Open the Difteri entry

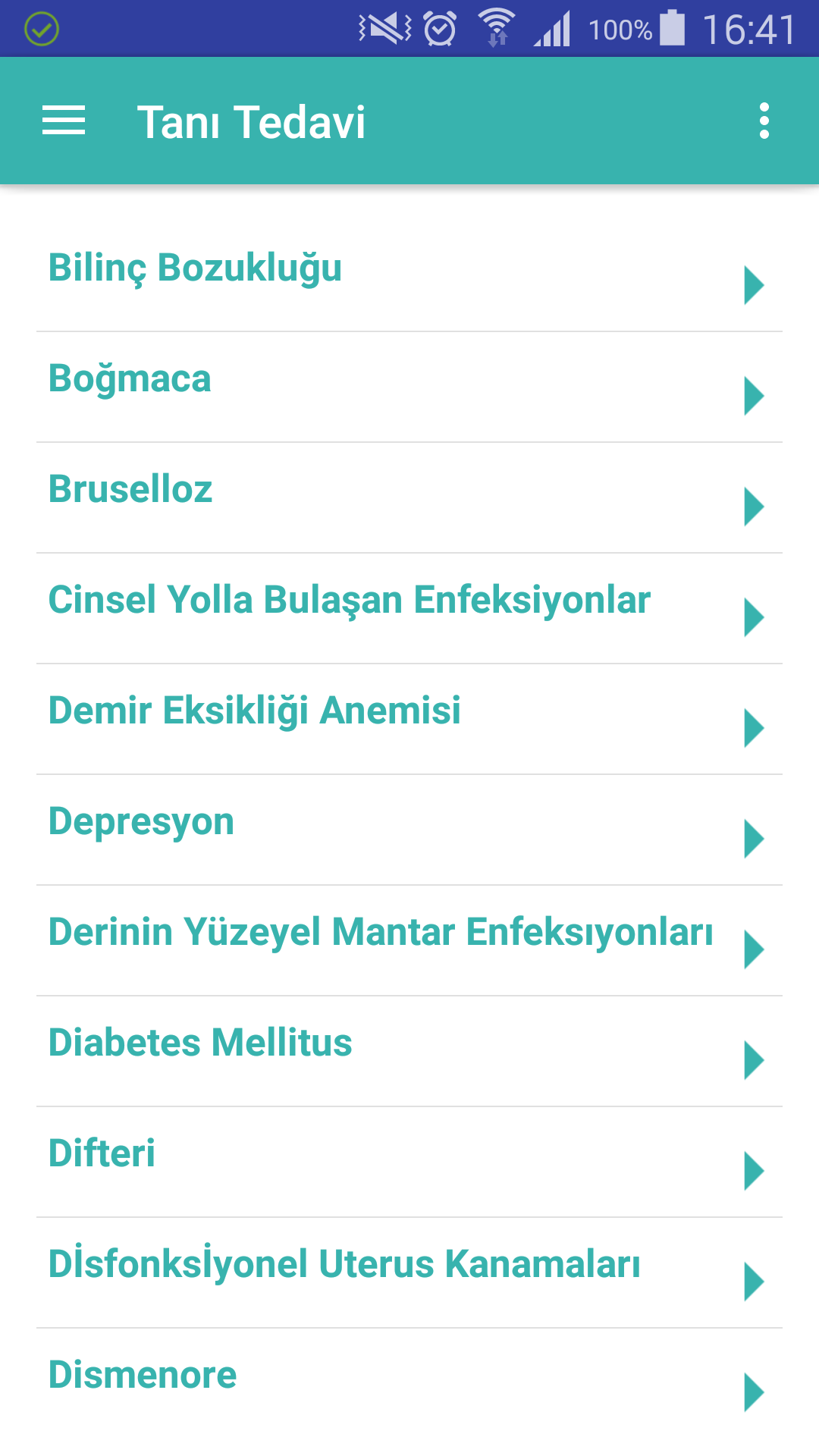[x=409, y=1163]
